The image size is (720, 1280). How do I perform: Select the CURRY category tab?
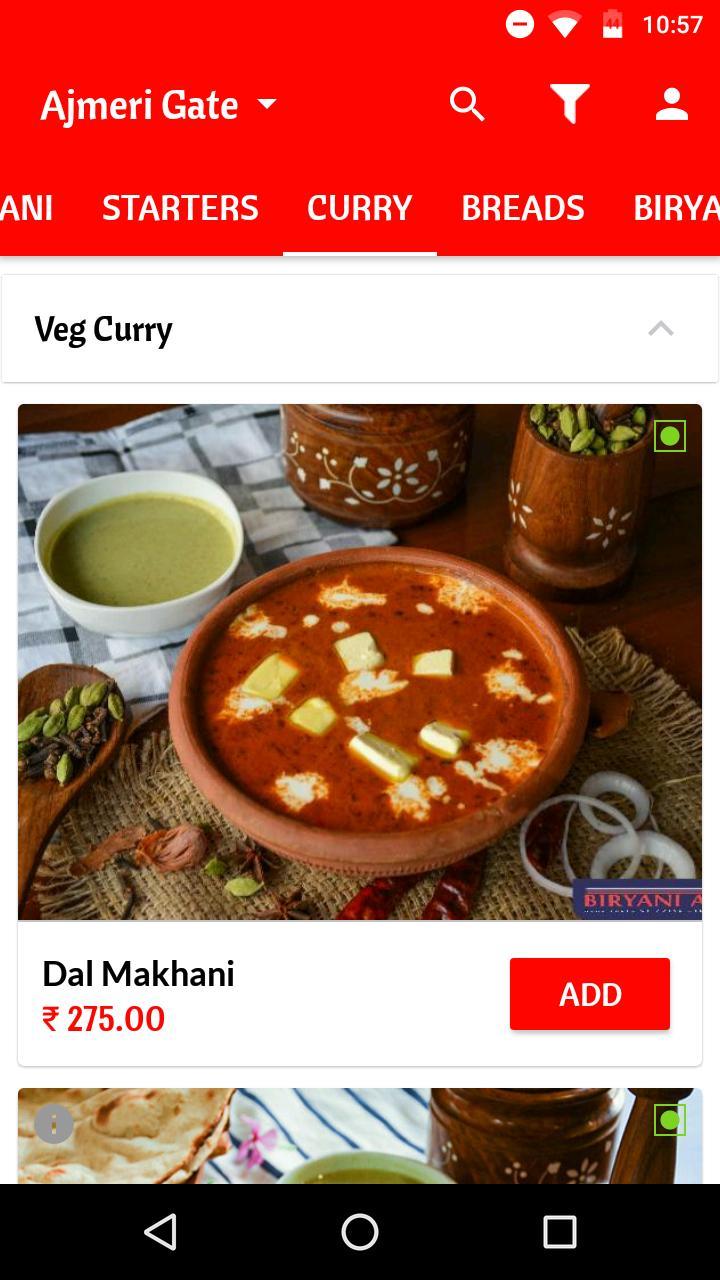tap(360, 208)
